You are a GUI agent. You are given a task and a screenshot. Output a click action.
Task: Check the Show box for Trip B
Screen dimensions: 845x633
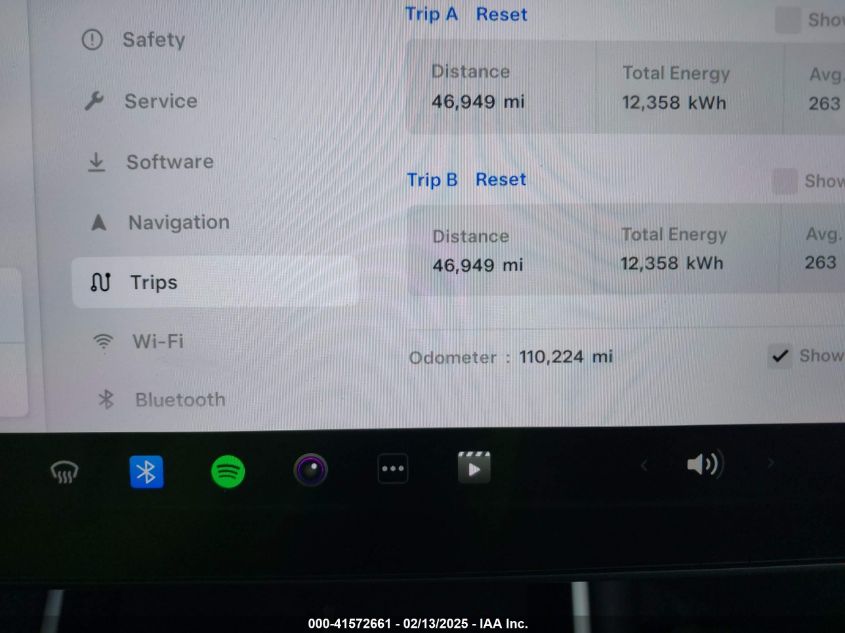[x=786, y=181]
